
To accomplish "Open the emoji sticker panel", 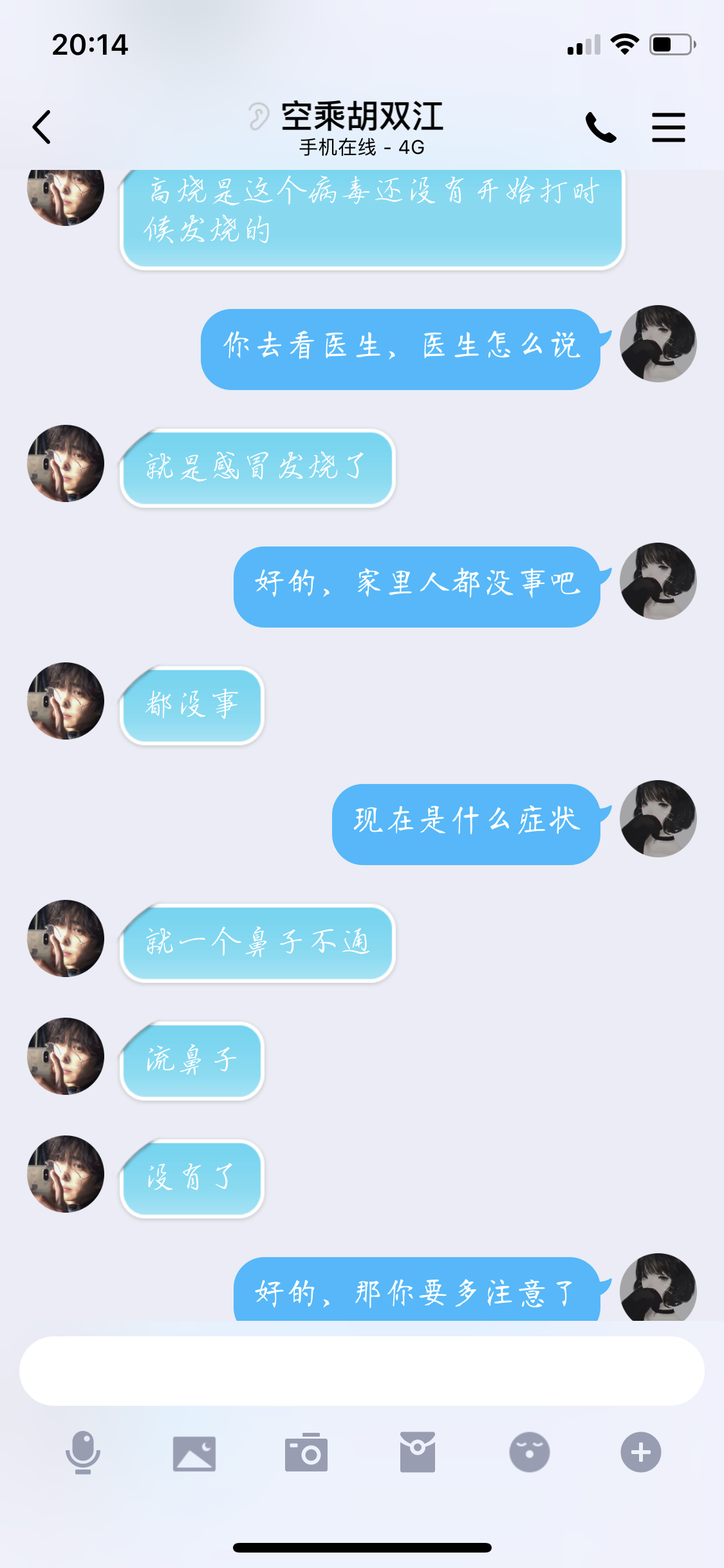I will tap(529, 1452).
